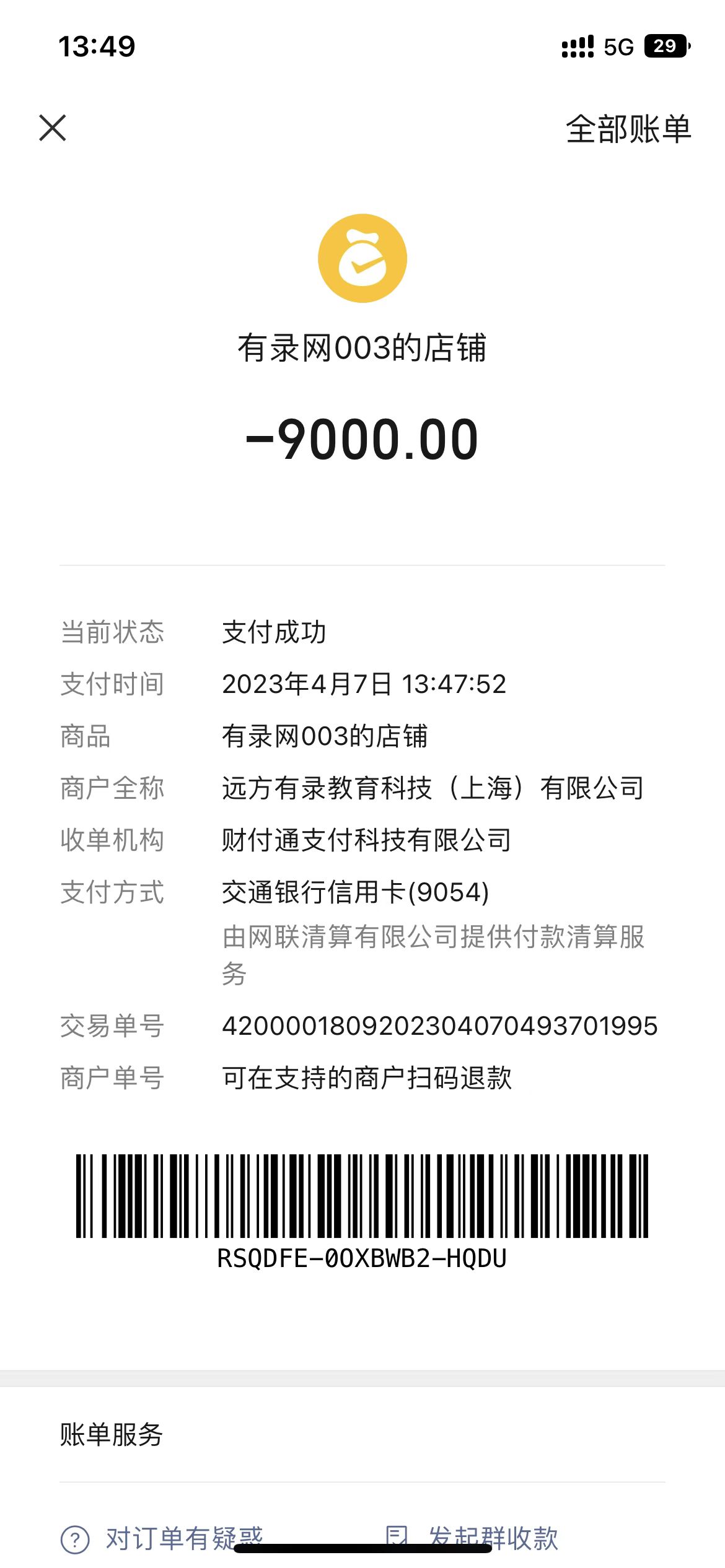725x1568 pixels.
Task: Open 全部账单 (all bills)
Action: coord(628,129)
